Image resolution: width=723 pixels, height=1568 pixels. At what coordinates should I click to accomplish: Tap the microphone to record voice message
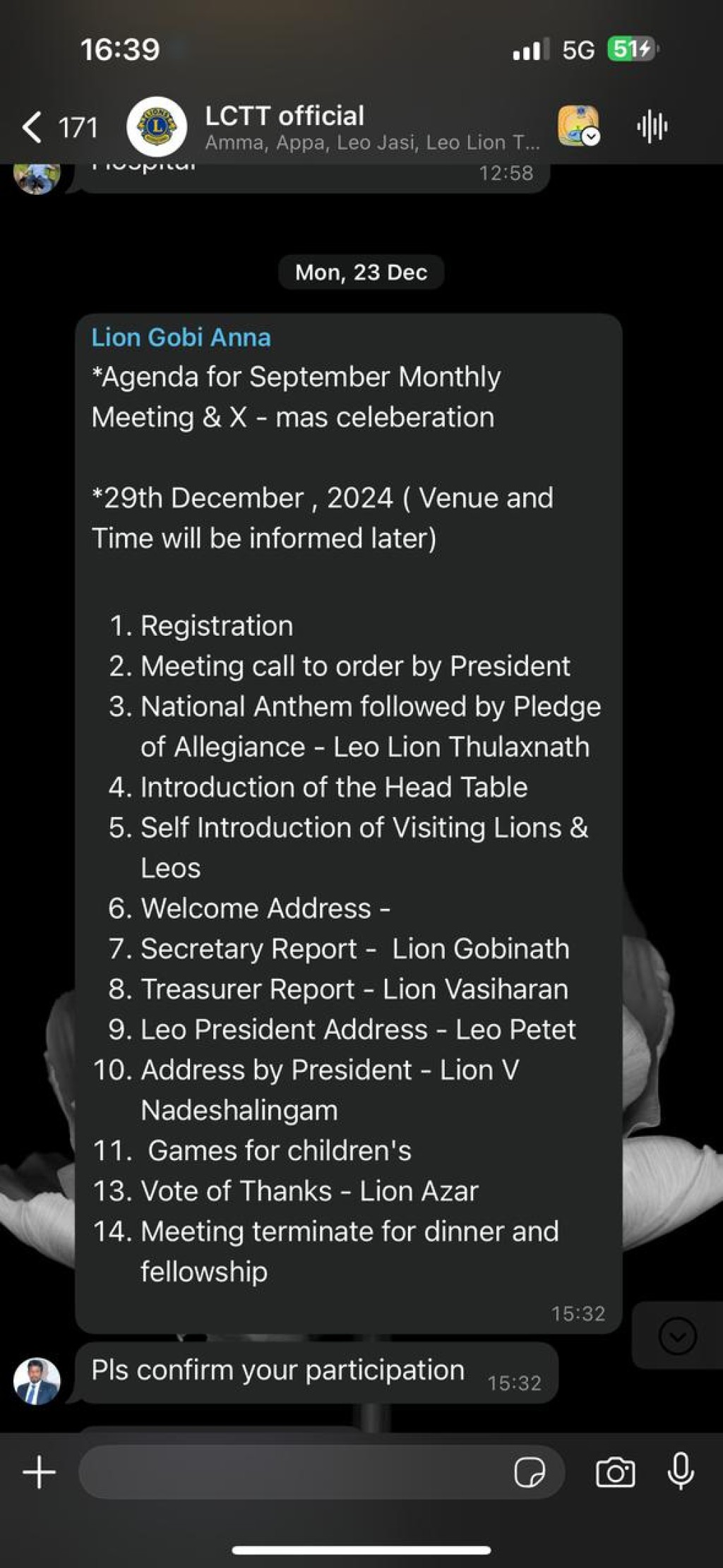pos(681,1472)
